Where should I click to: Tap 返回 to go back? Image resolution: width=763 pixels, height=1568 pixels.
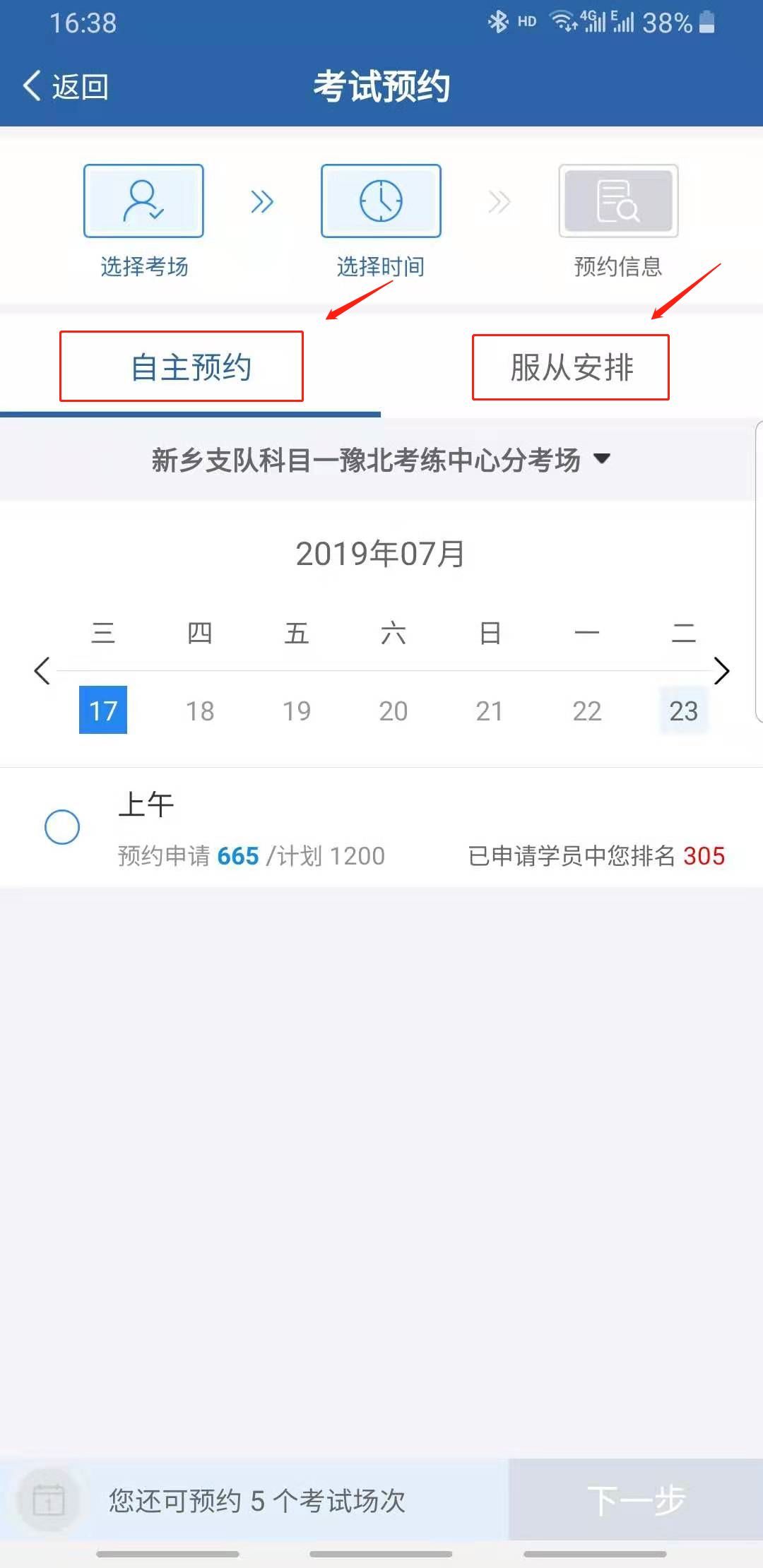78,85
